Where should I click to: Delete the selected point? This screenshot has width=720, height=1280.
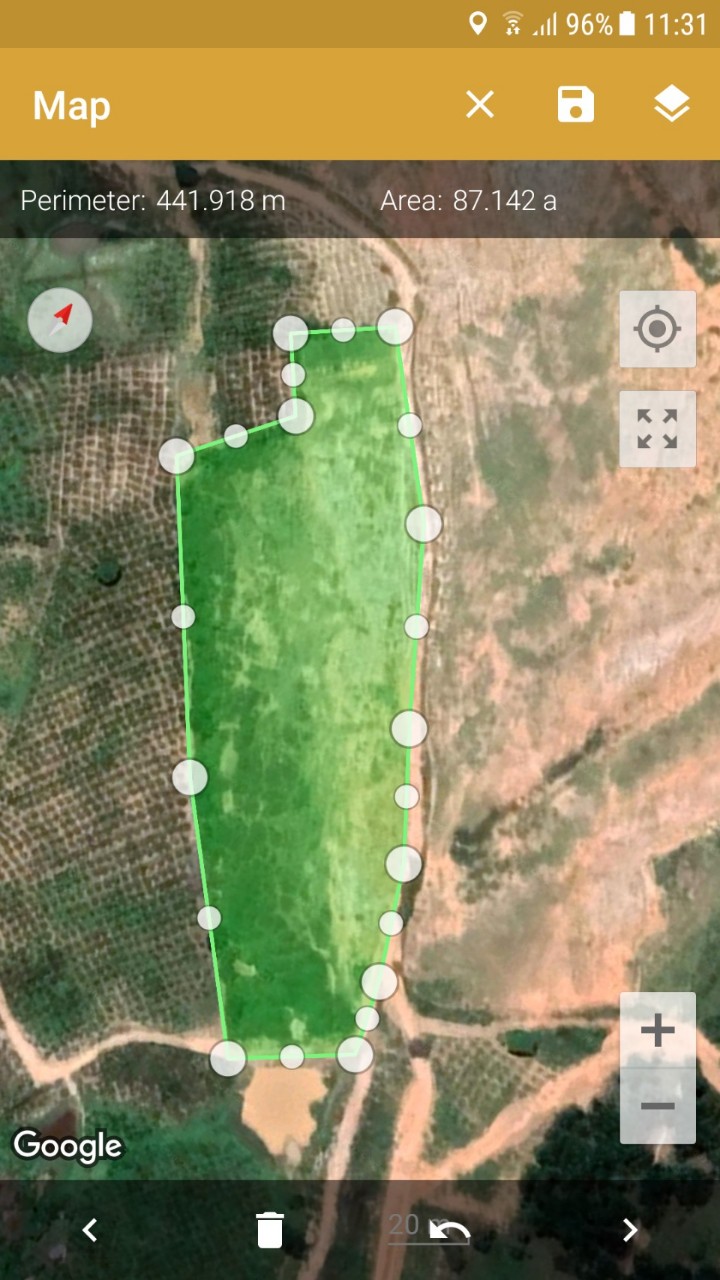(270, 1230)
